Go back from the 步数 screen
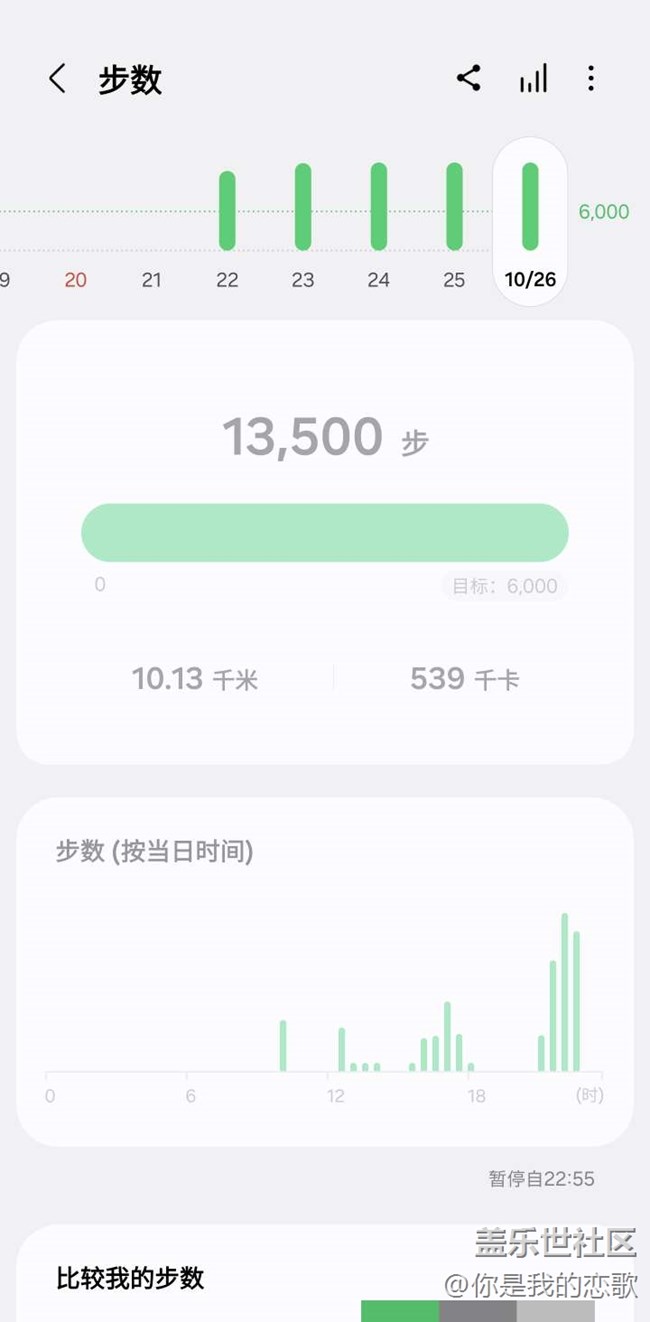This screenshot has height=1322, width=650. 57,79
